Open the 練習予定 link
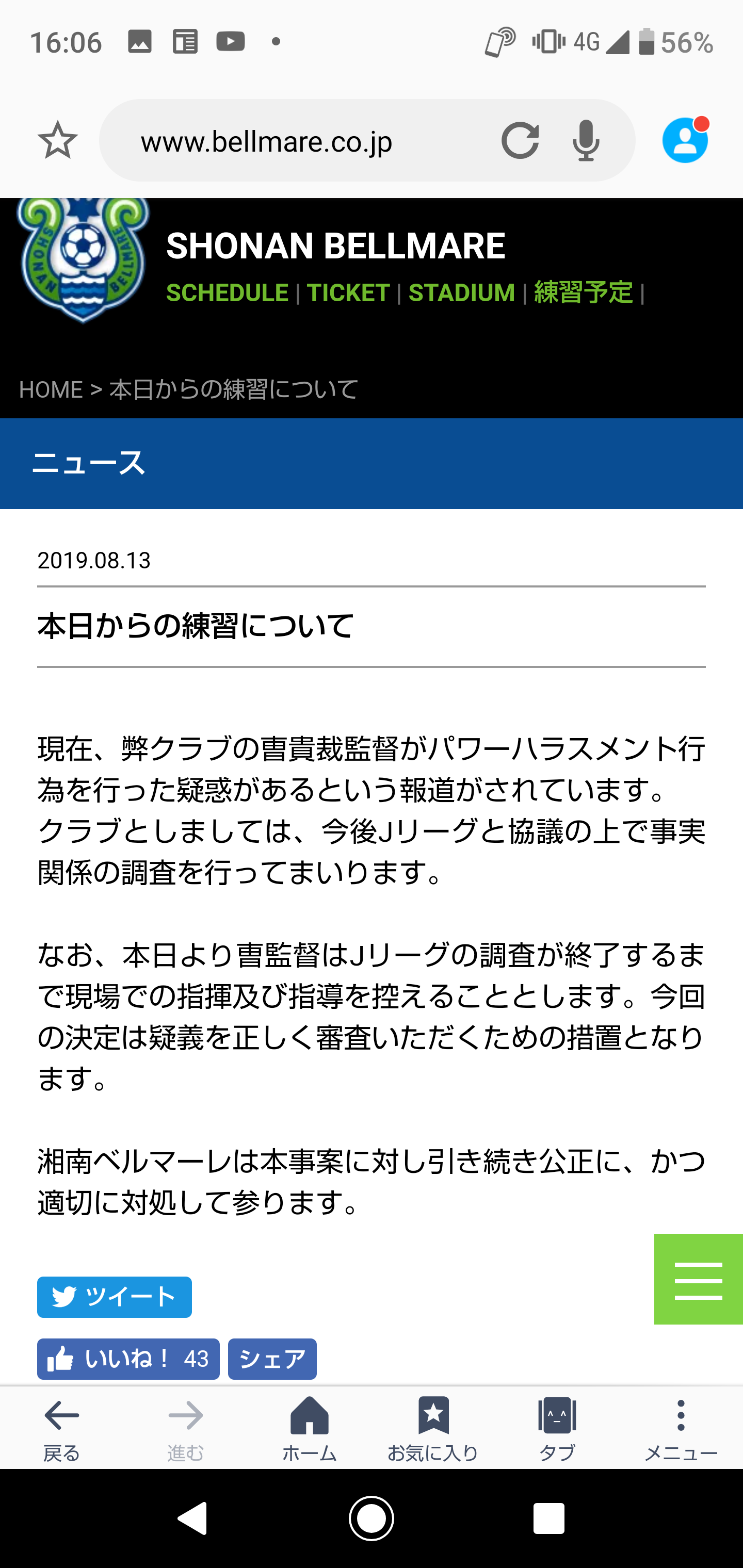Screen dimensions: 743x1568 click(584, 293)
